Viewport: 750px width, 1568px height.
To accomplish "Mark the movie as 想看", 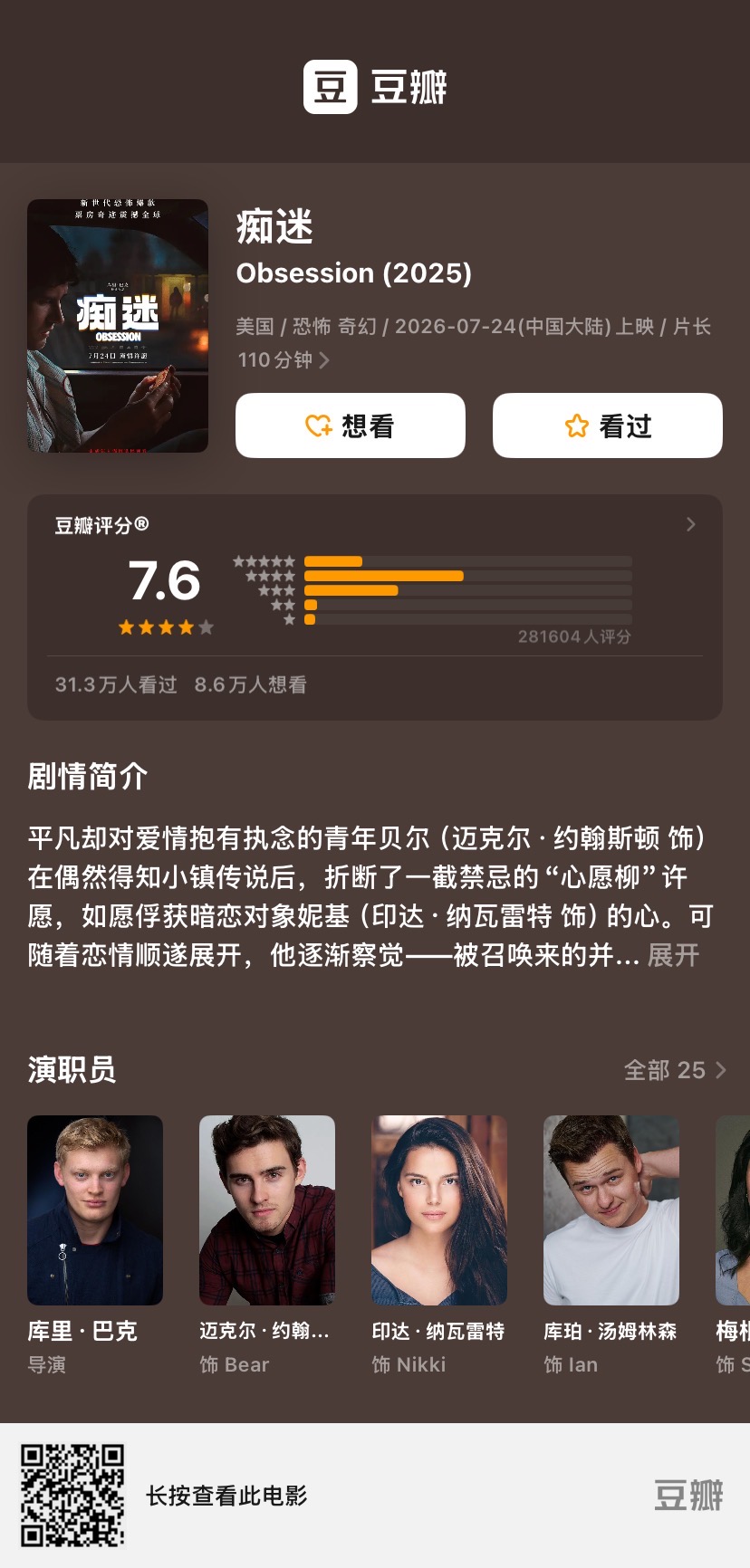I will pyautogui.click(x=351, y=425).
